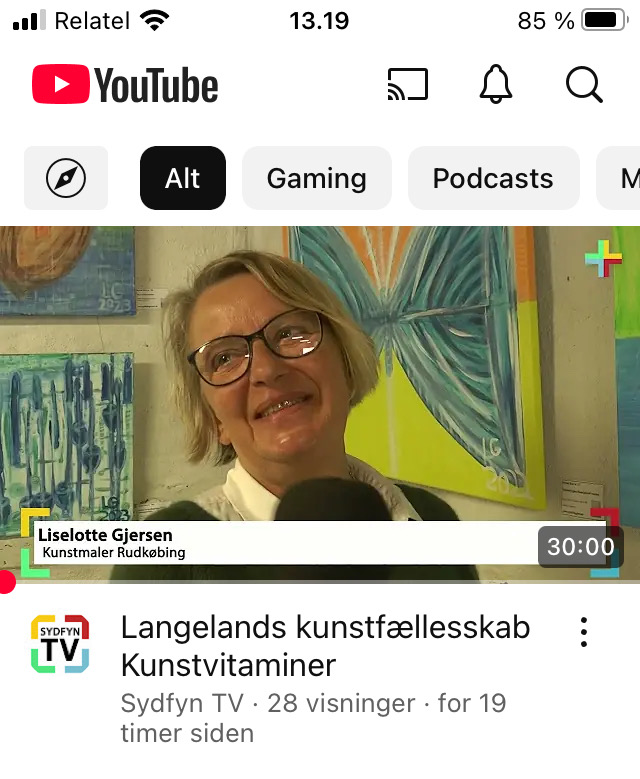Select the Alt filter chip
The width and height of the screenshot is (640, 779).
183,179
